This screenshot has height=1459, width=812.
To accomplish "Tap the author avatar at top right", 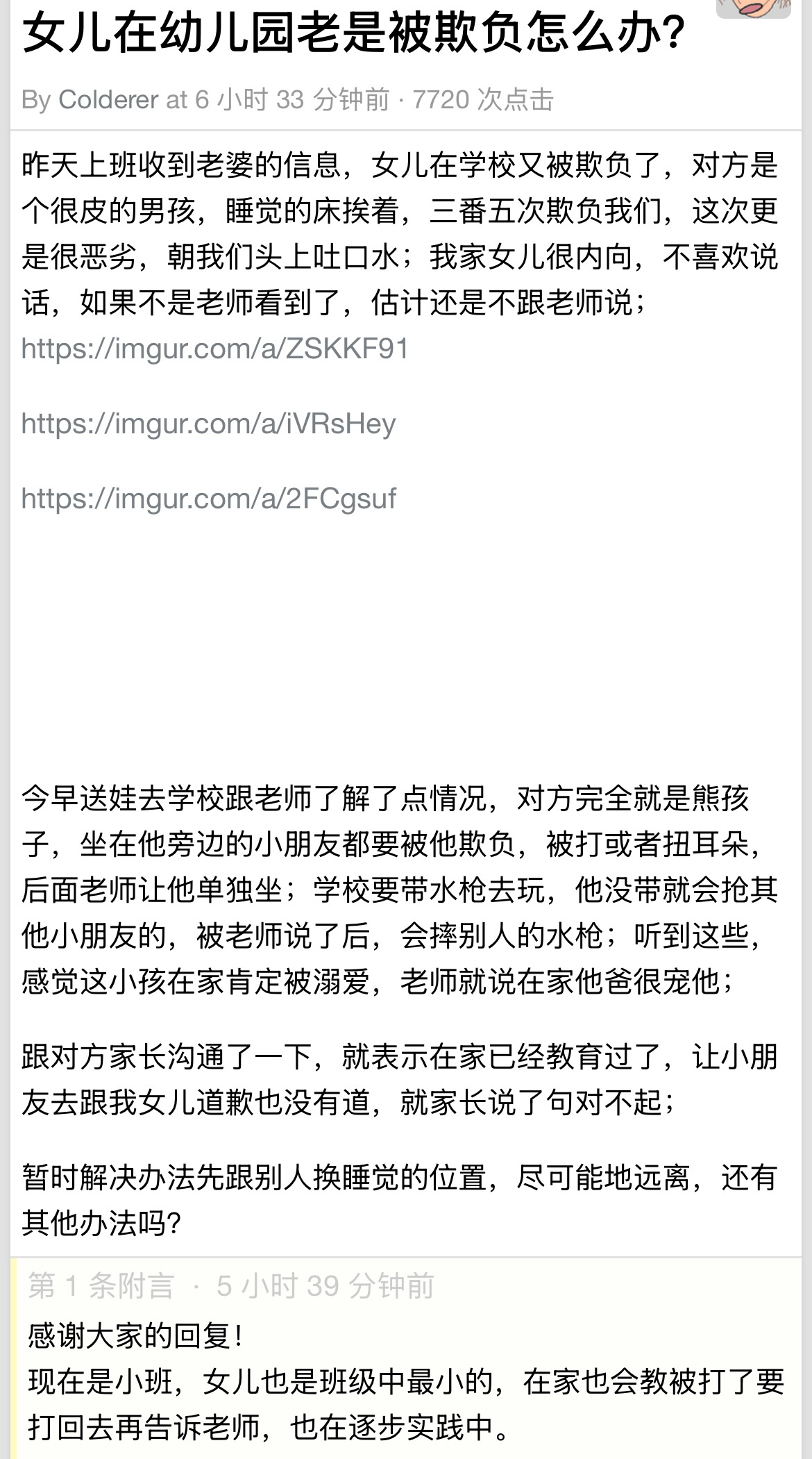I will pos(753,7).
